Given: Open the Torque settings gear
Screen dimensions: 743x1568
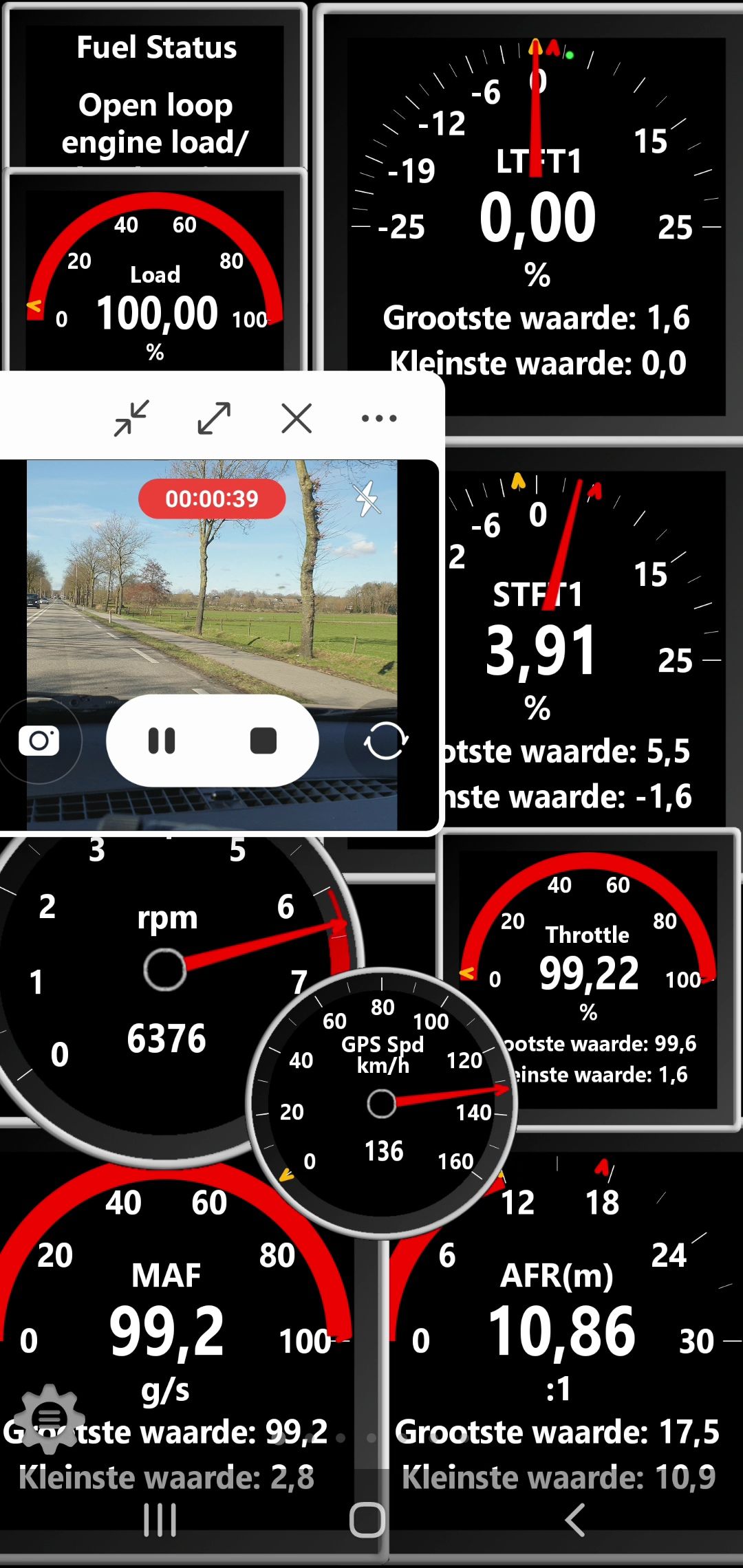Looking at the screenshot, I should click(x=49, y=1418).
